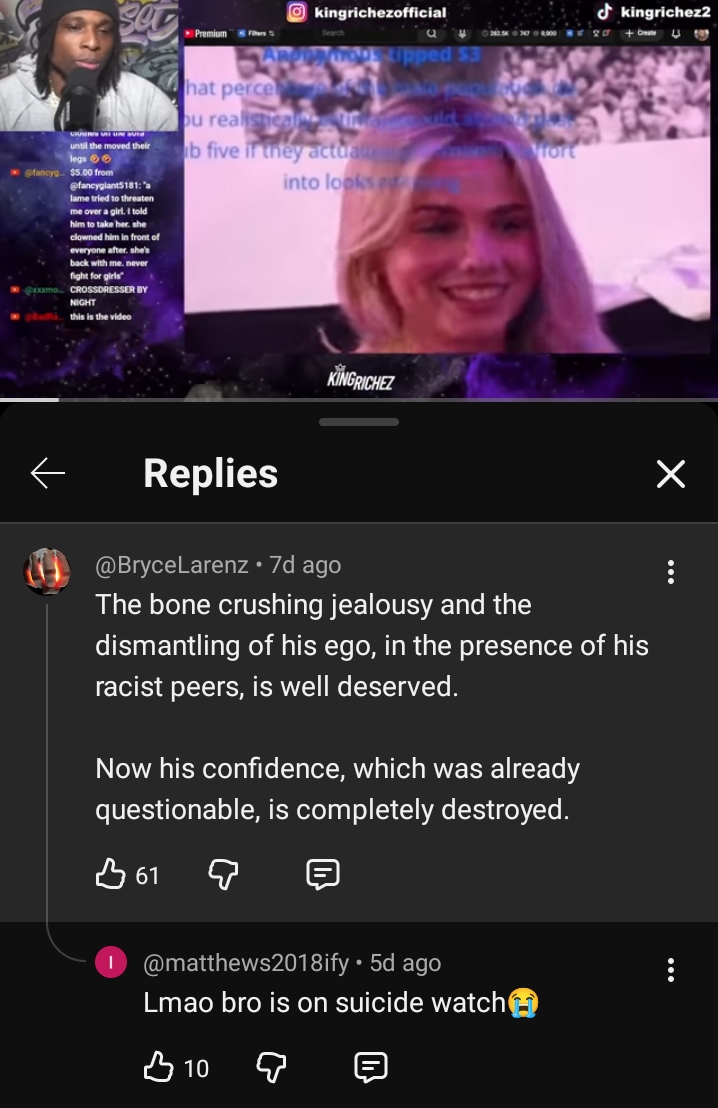The height and width of the screenshot is (1108, 718).
Task: Tap the video player at top
Action: click(x=359, y=200)
